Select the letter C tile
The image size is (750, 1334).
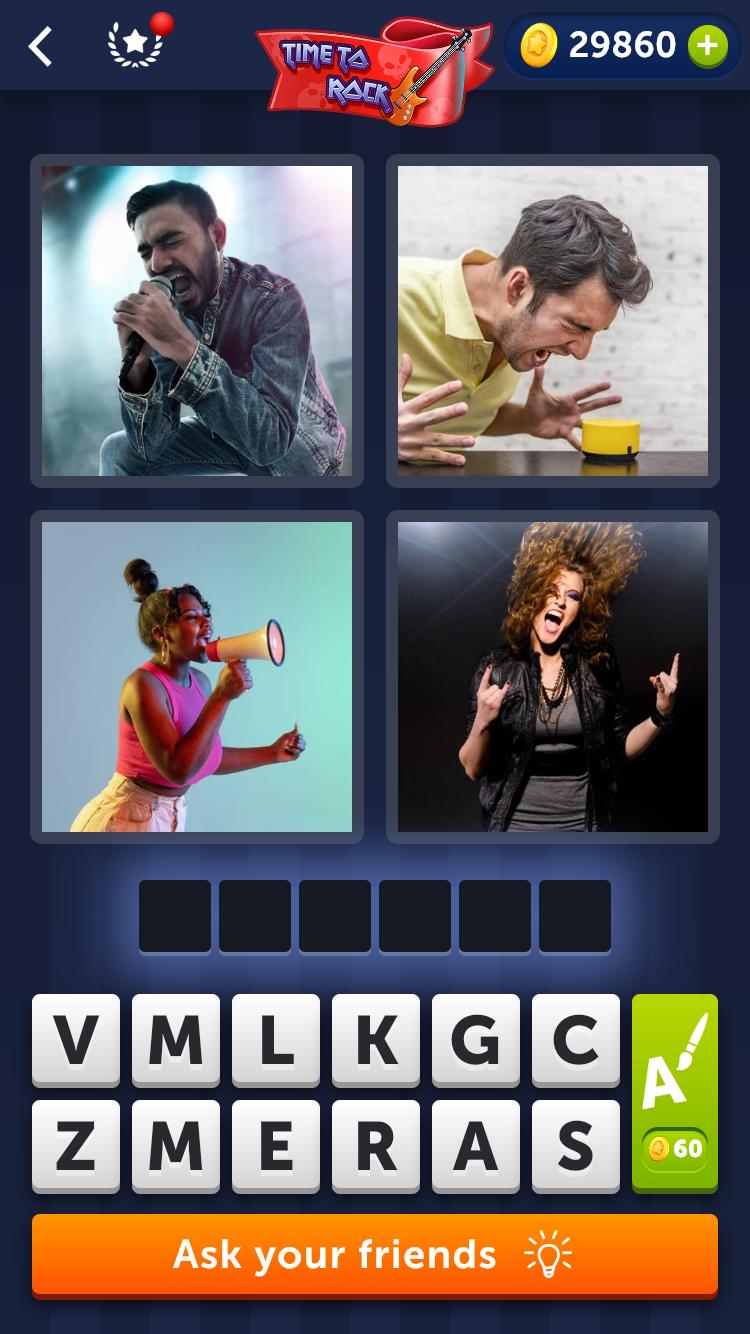coord(576,1040)
